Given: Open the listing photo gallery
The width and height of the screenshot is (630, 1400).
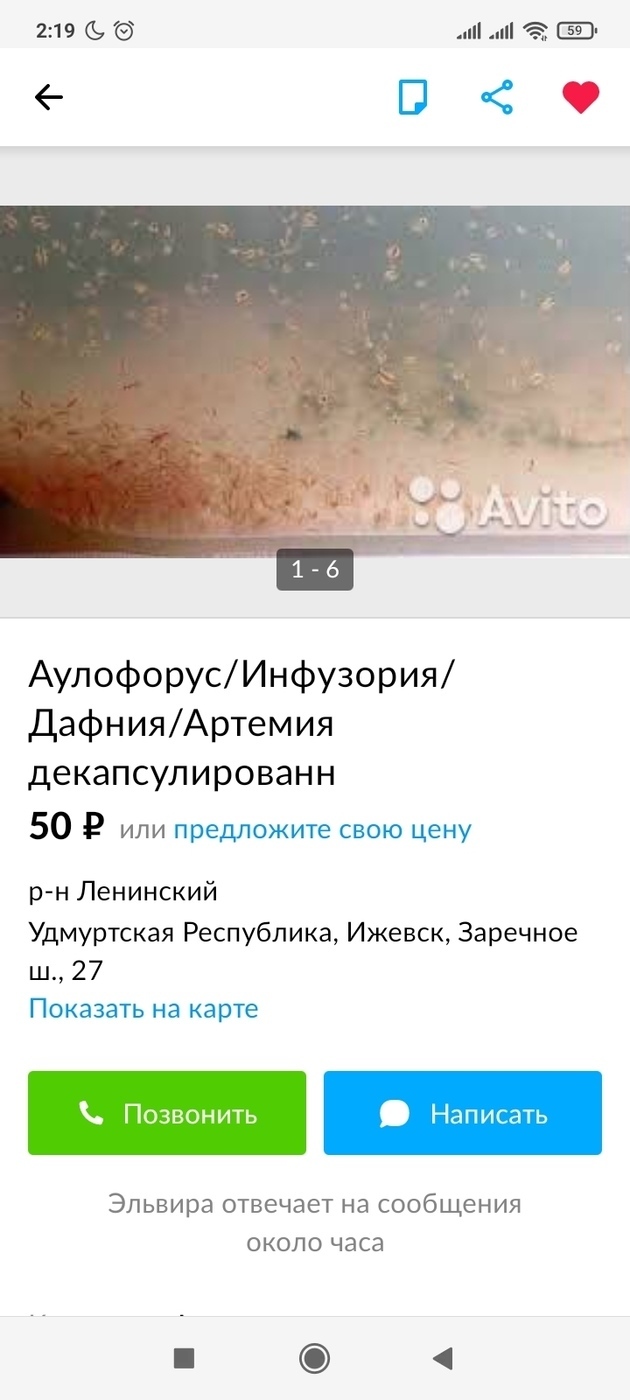Looking at the screenshot, I should tap(315, 381).
